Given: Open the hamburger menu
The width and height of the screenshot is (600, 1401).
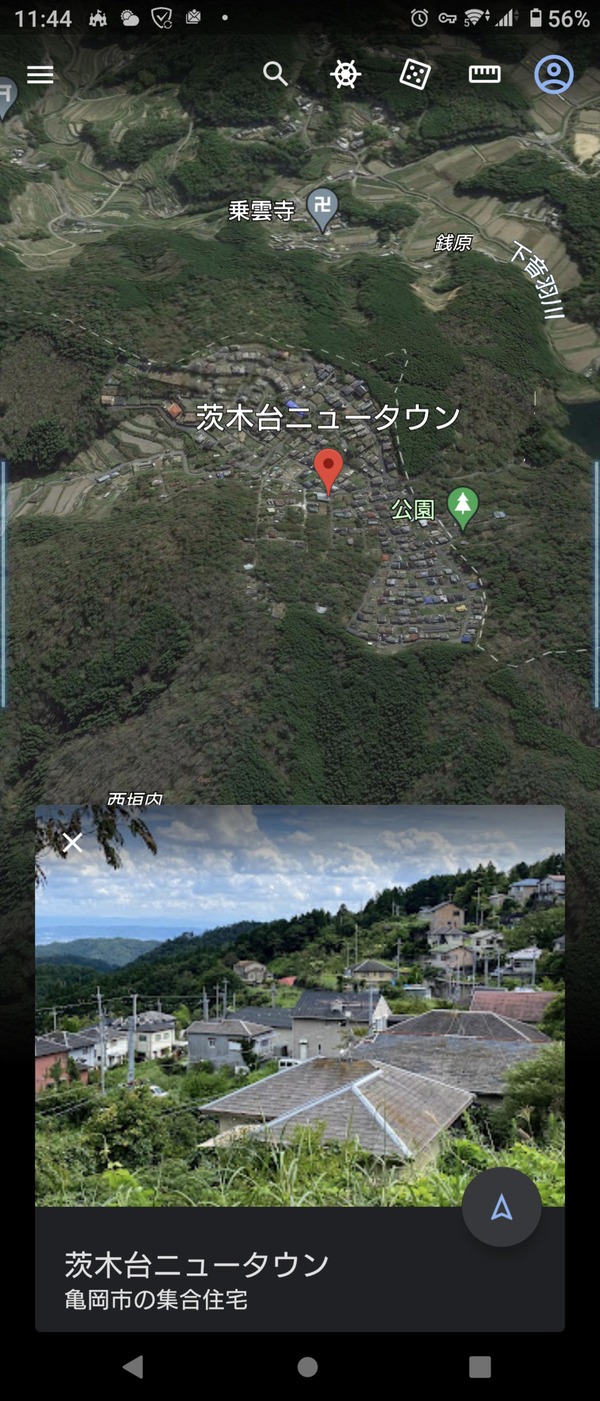Looking at the screenshot, I should point(40,75).
